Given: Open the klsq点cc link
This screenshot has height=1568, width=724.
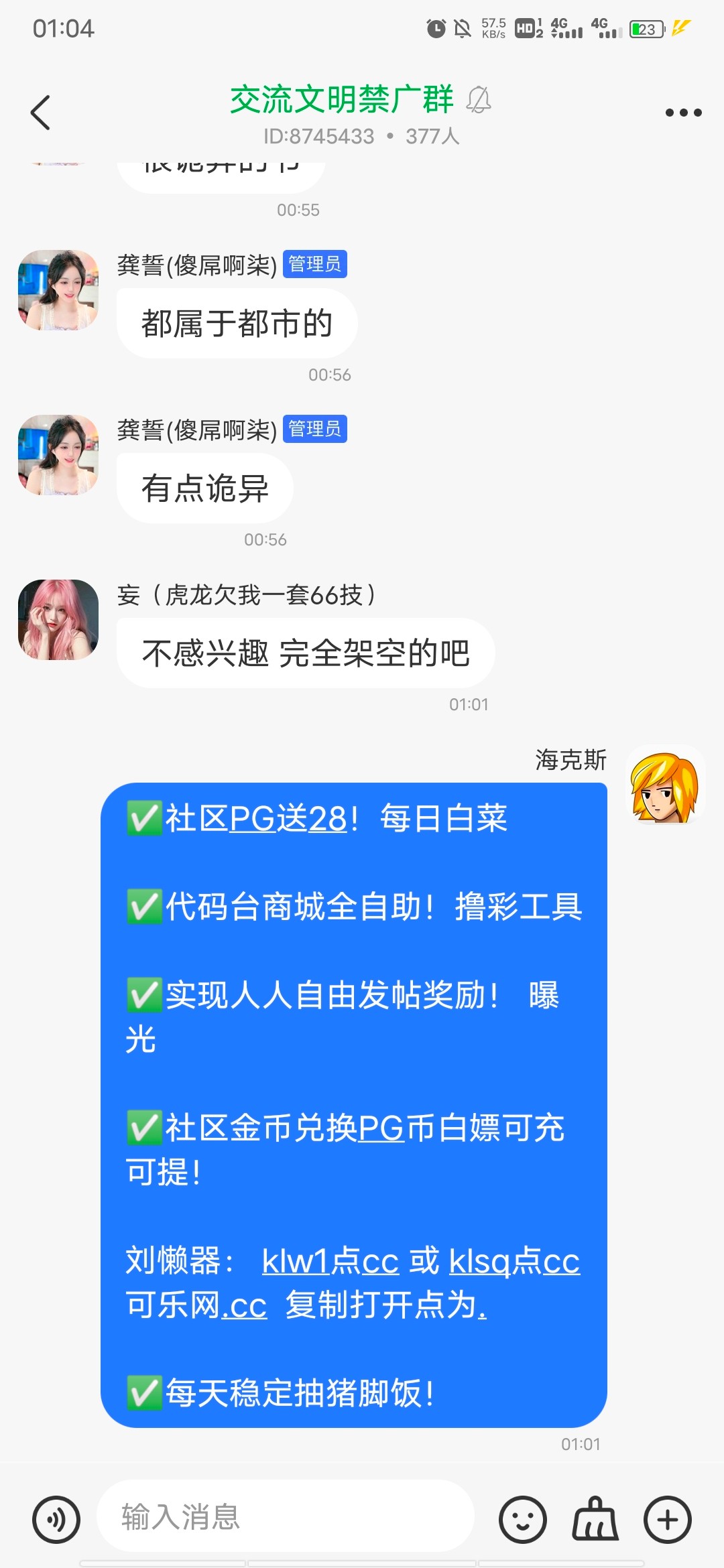Looking at the screenshot, I should point(514,1261).
